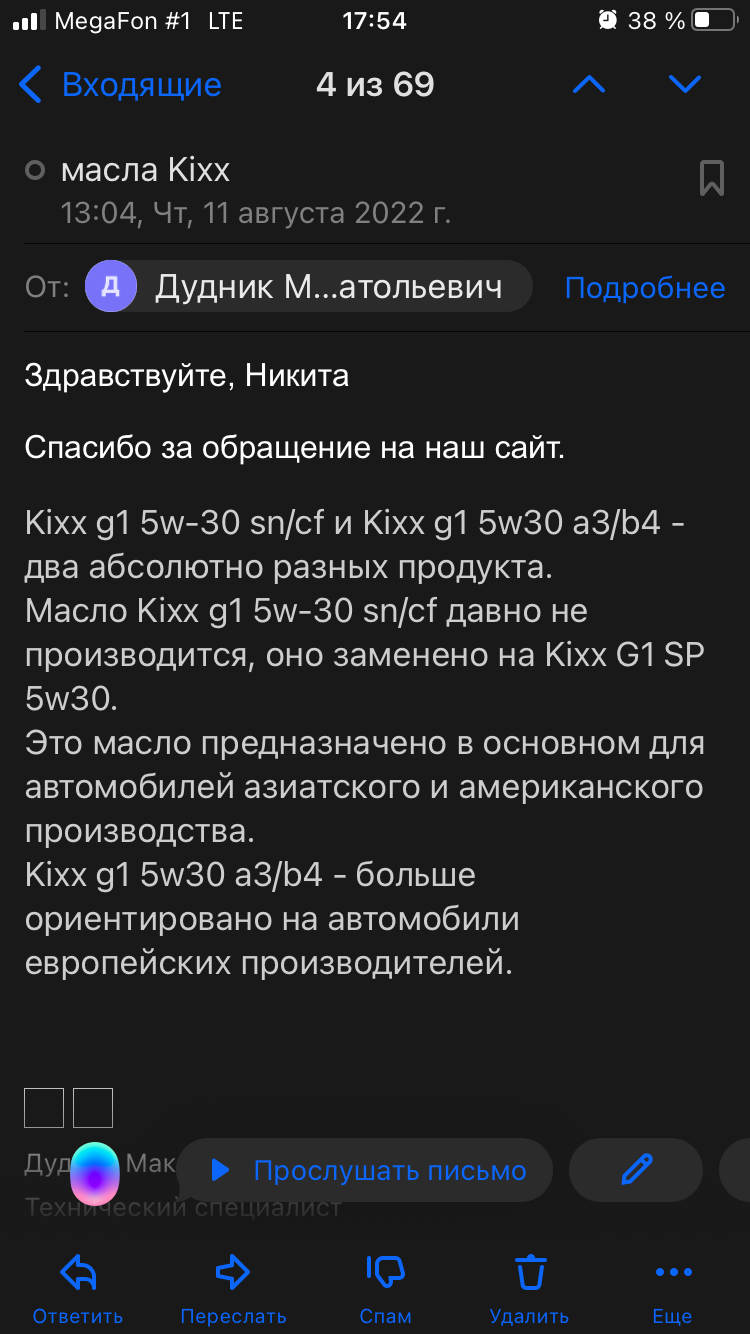Open more actions via Еще

(x=673, y=1289)
